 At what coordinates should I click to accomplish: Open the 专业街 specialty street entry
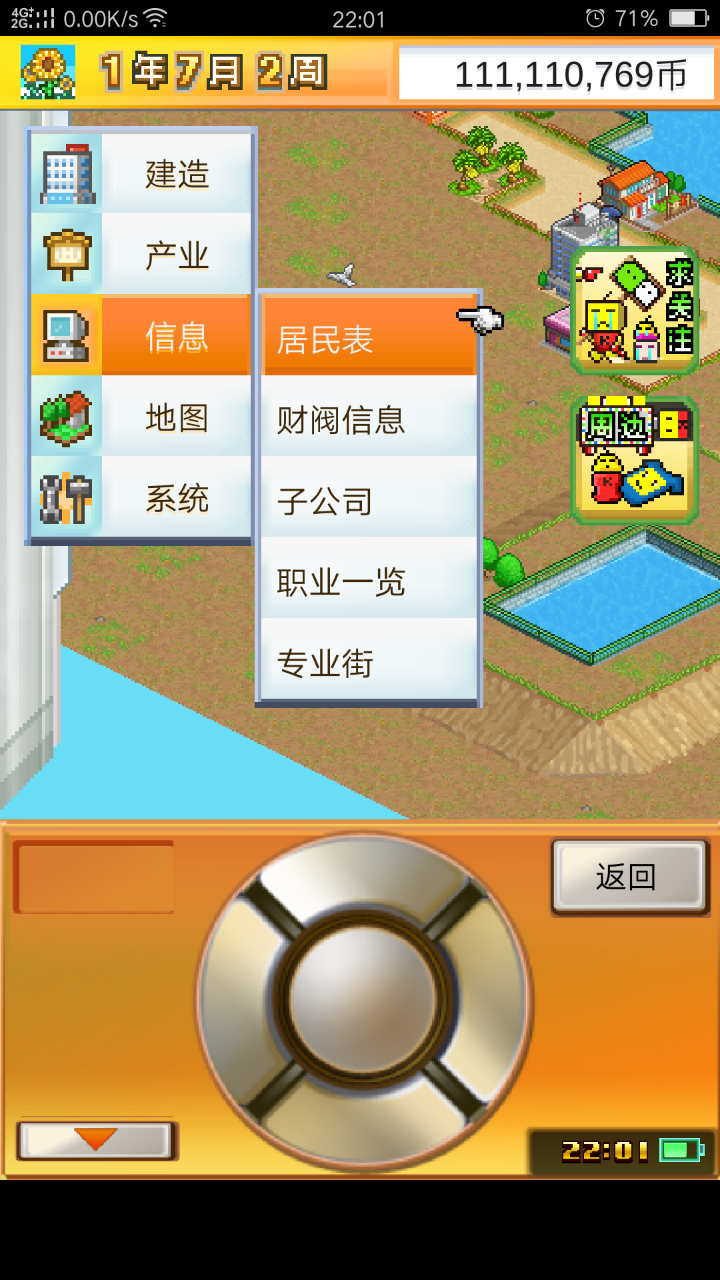368,663
